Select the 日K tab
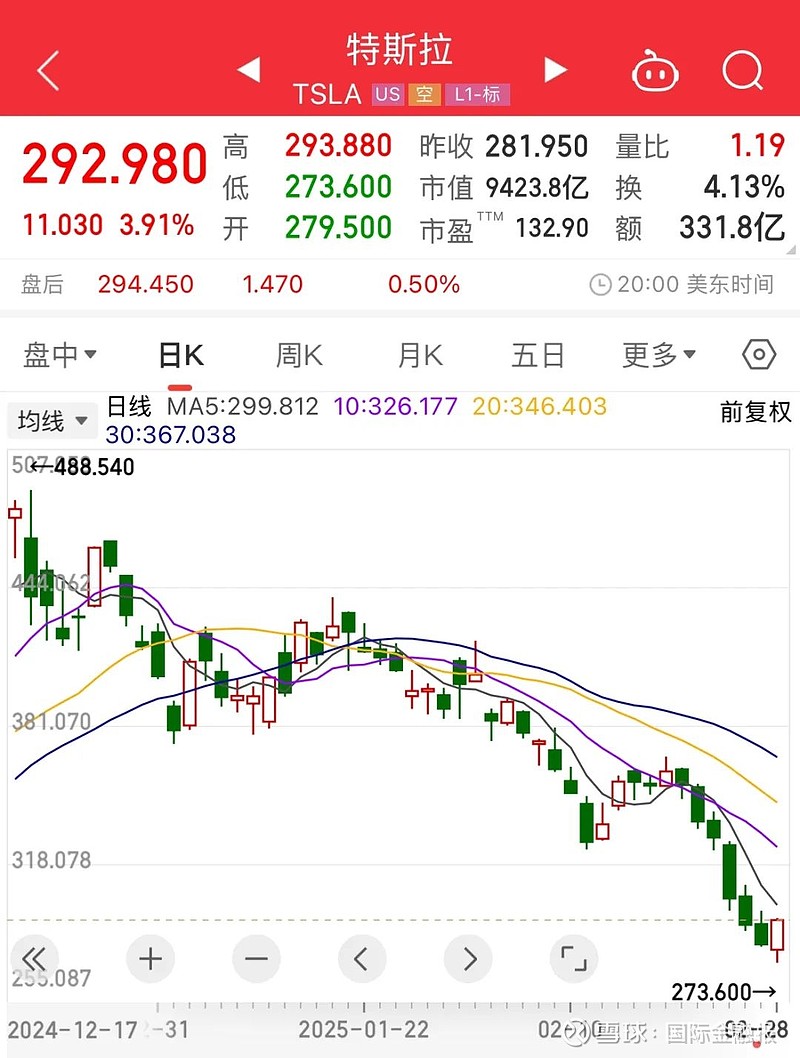Screen dimensions: 800x1058 click(x=180, y=356)
